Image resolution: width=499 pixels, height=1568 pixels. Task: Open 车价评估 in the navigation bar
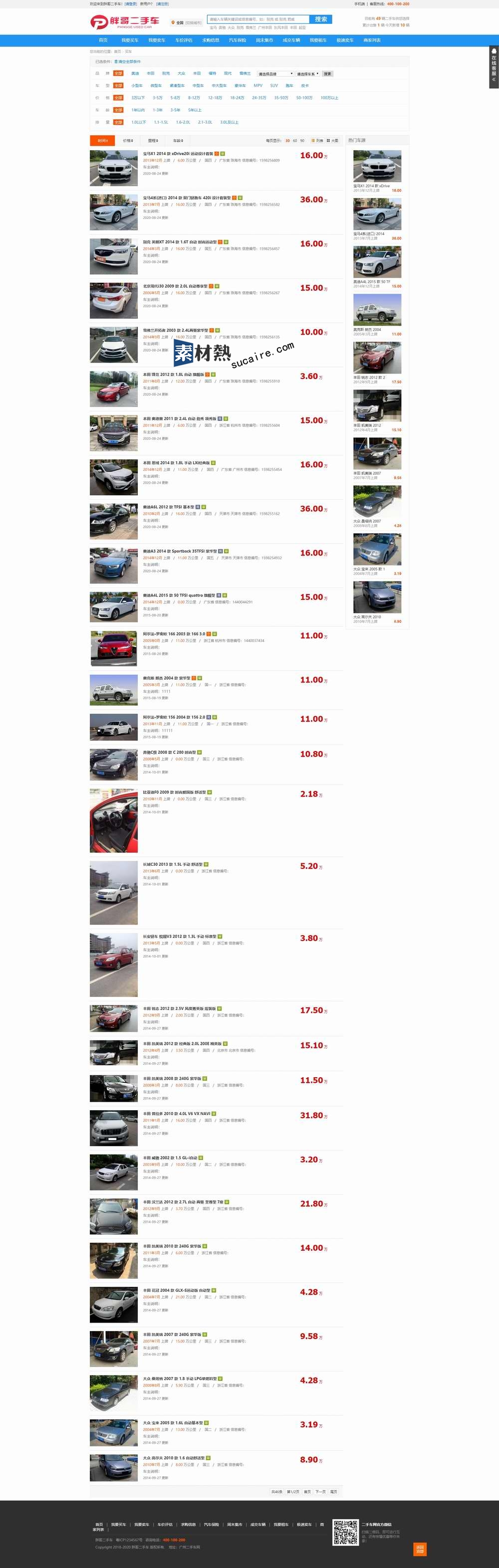pos(184,40)
